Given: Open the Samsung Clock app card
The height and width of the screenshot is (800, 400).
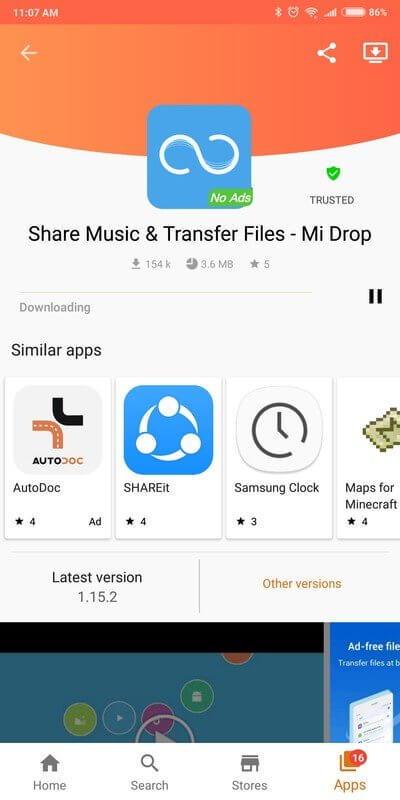Looking at the screenshot, I should tap(279, 458).
